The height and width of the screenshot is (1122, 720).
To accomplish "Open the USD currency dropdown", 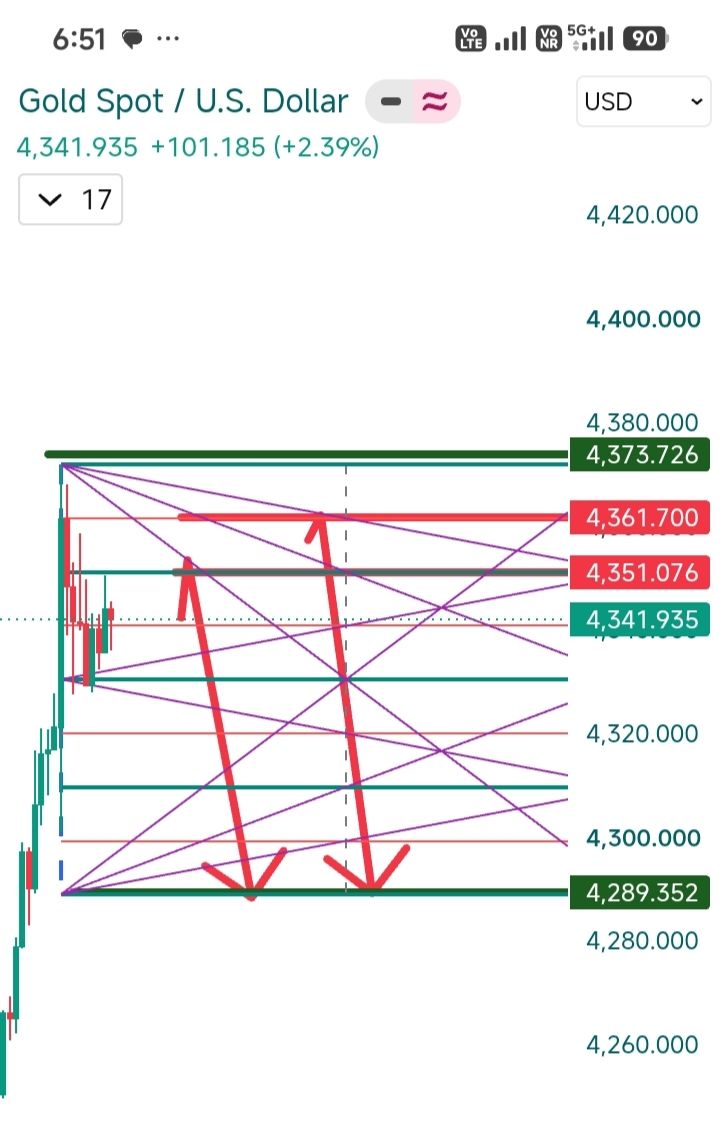I will tap(643, 101).
